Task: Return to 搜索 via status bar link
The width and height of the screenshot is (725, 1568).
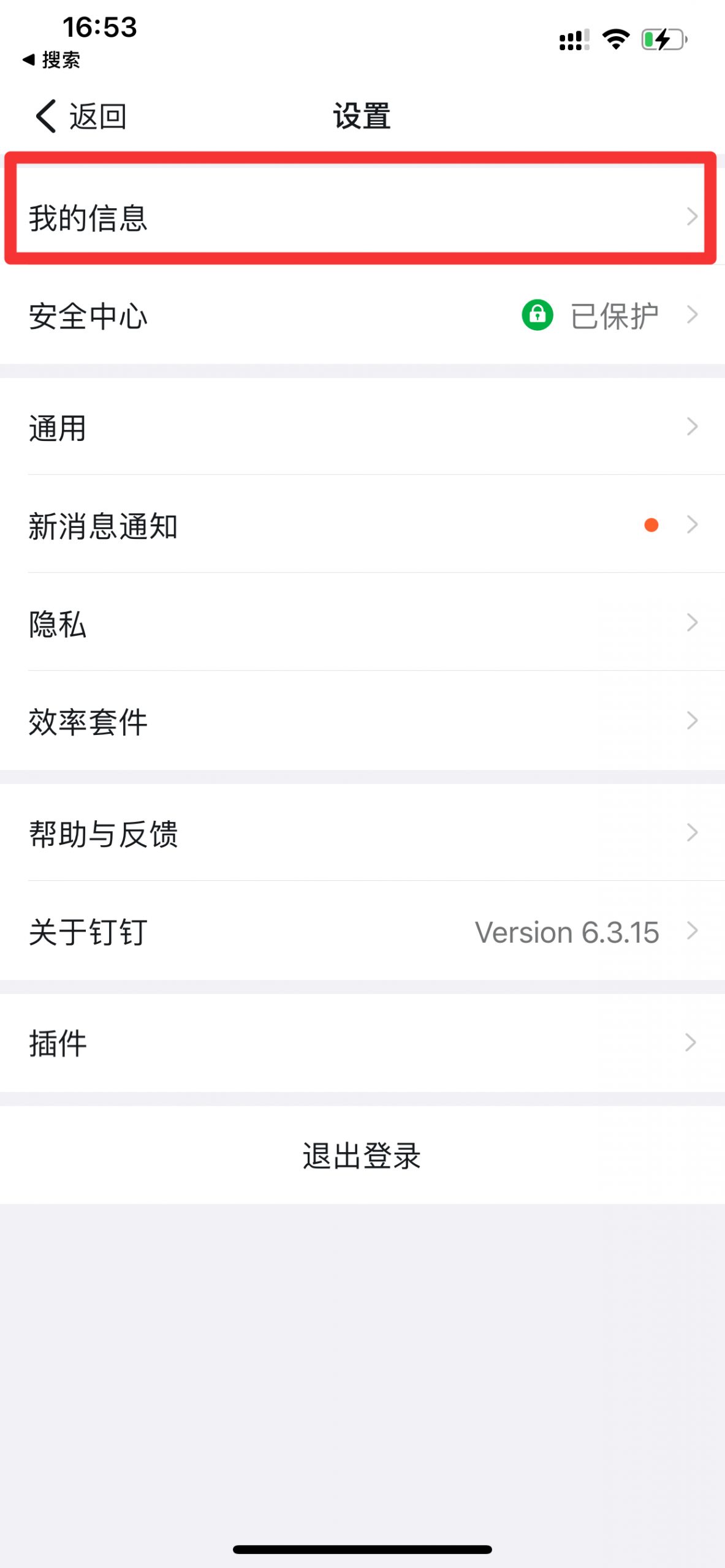Action: pos(51,59)
